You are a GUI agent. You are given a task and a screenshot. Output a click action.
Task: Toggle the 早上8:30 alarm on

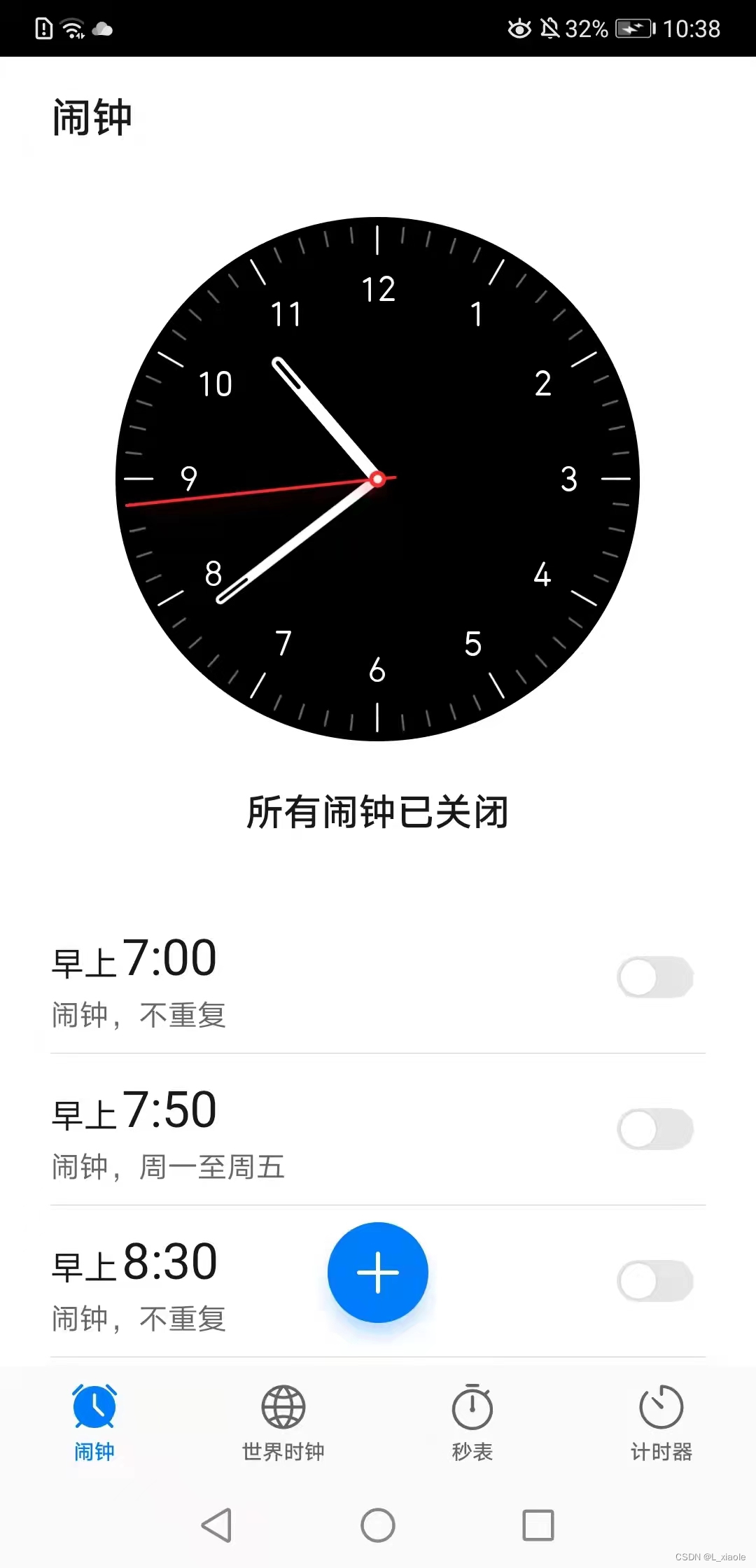654,1281
